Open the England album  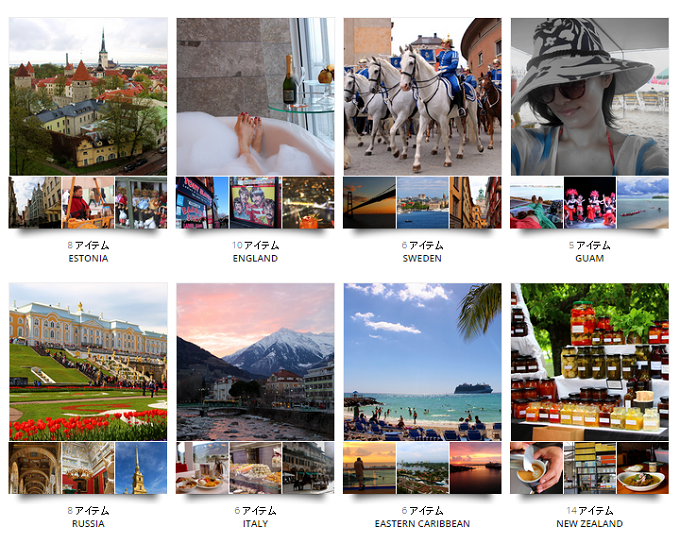coord(255,97)
